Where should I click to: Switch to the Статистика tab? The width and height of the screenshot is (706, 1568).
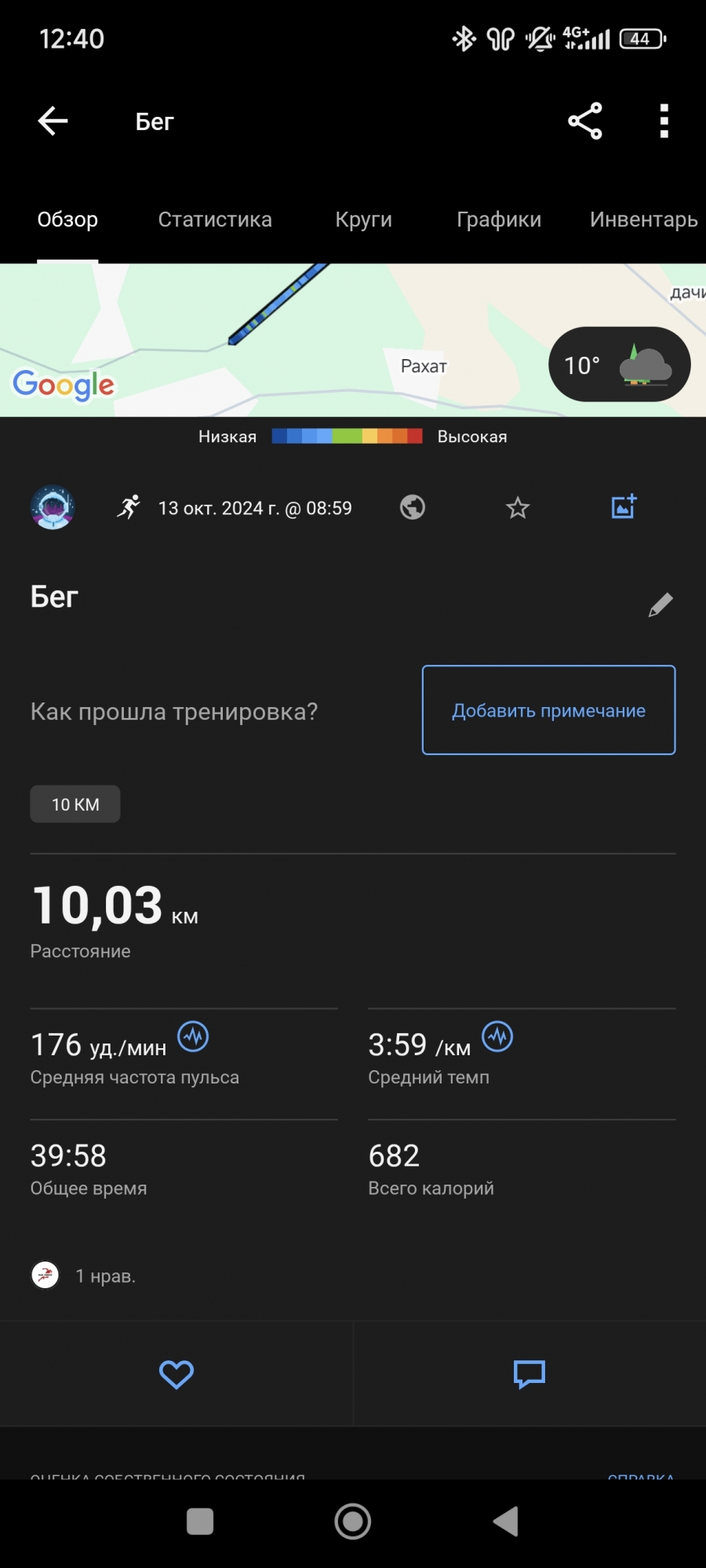[215, 220]
